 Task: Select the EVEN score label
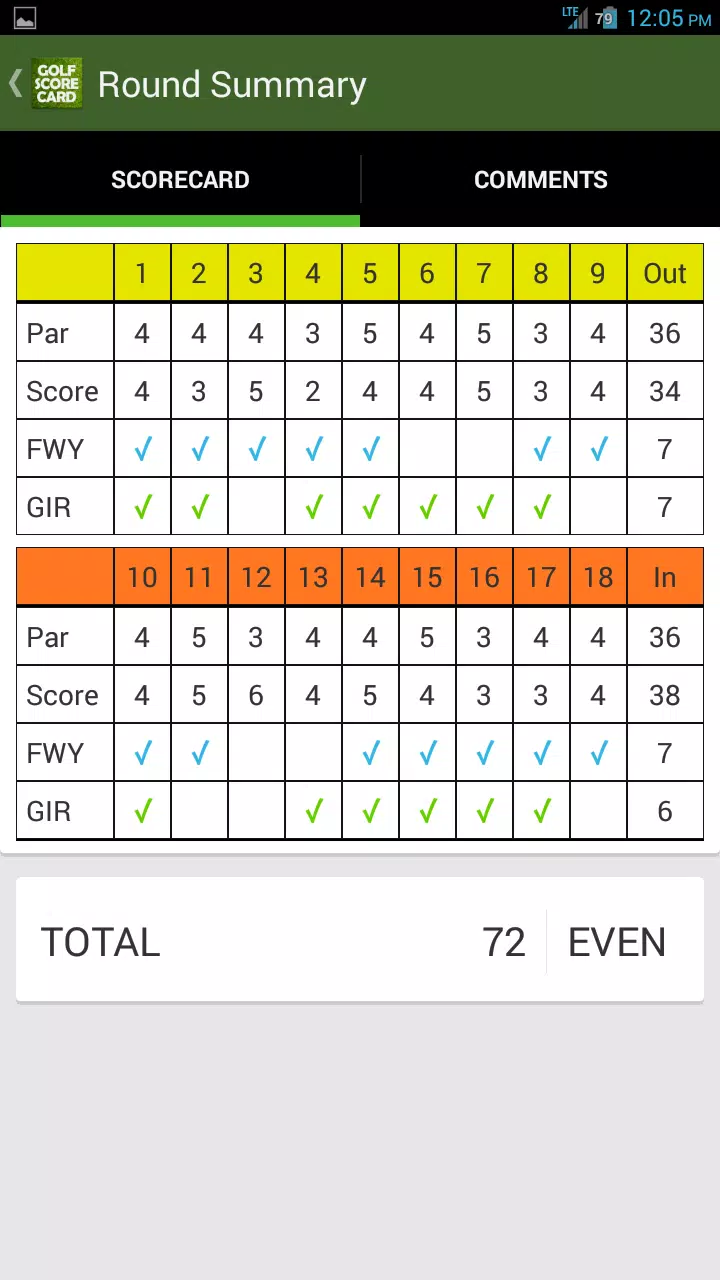pos(617,940)
